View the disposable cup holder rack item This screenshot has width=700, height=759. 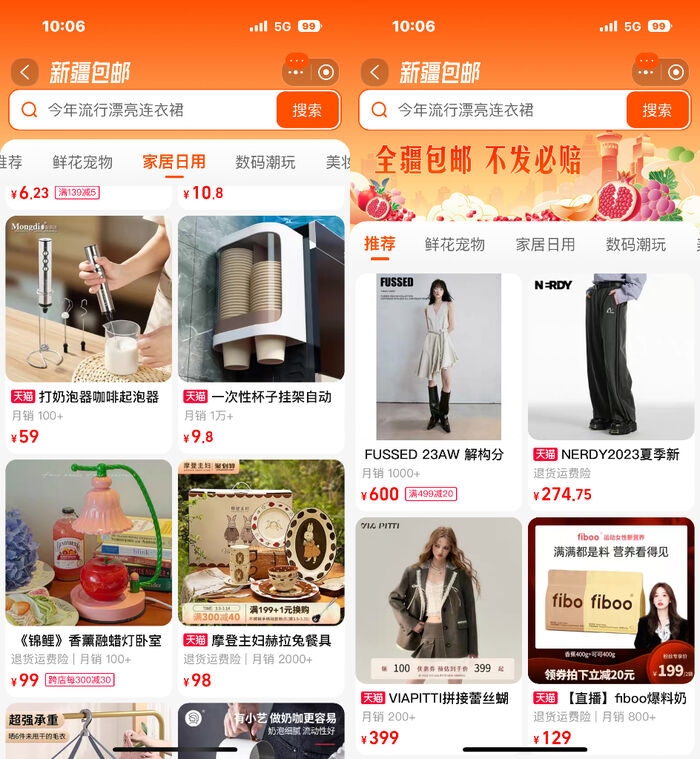(261, 298)
